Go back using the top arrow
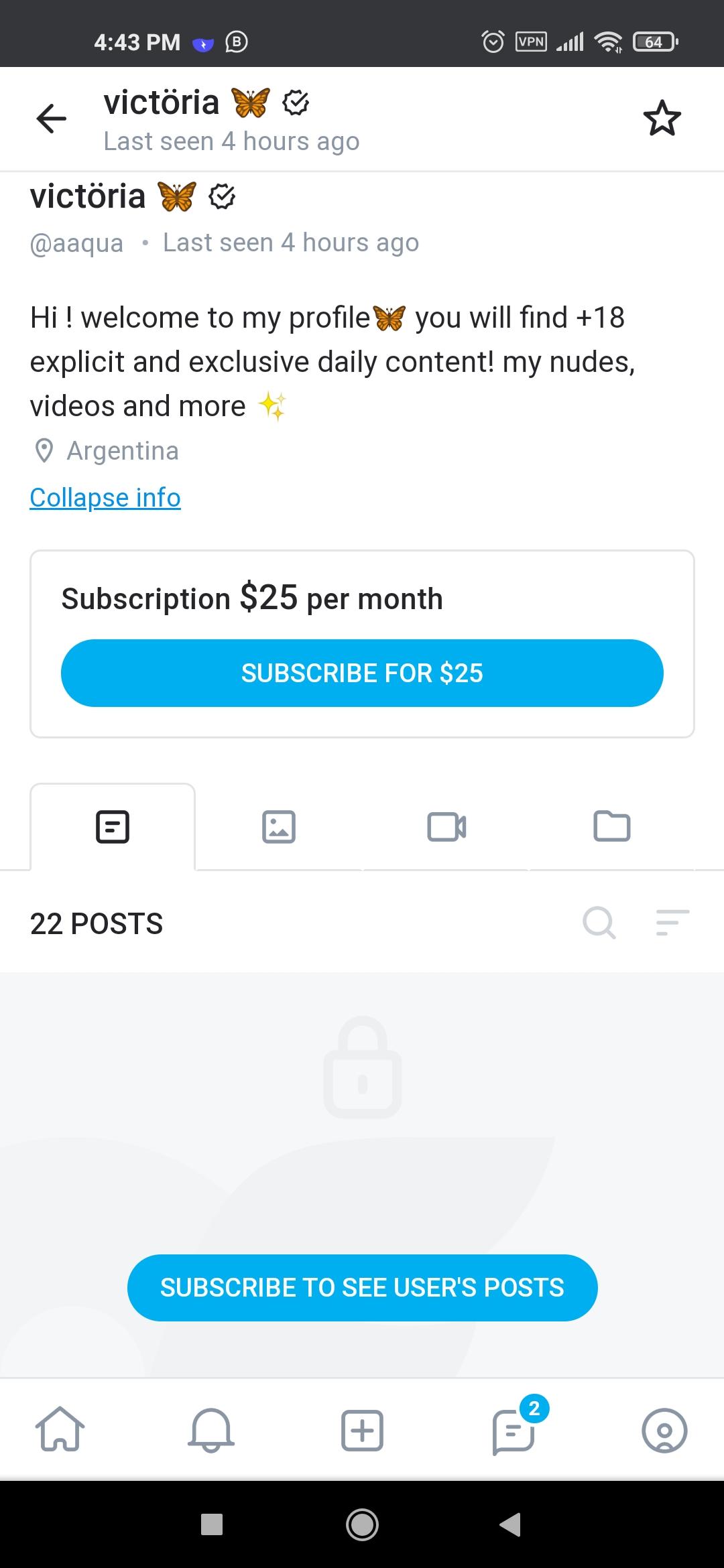This screenshot has width=724, height=1568. tap(52, 119)
